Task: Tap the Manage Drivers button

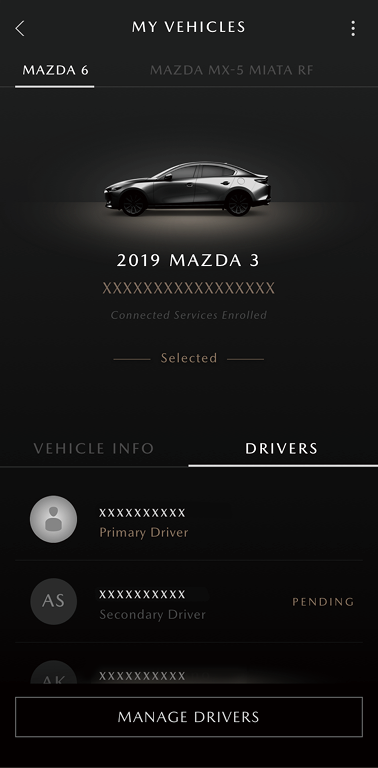Action: coord(189,717)
